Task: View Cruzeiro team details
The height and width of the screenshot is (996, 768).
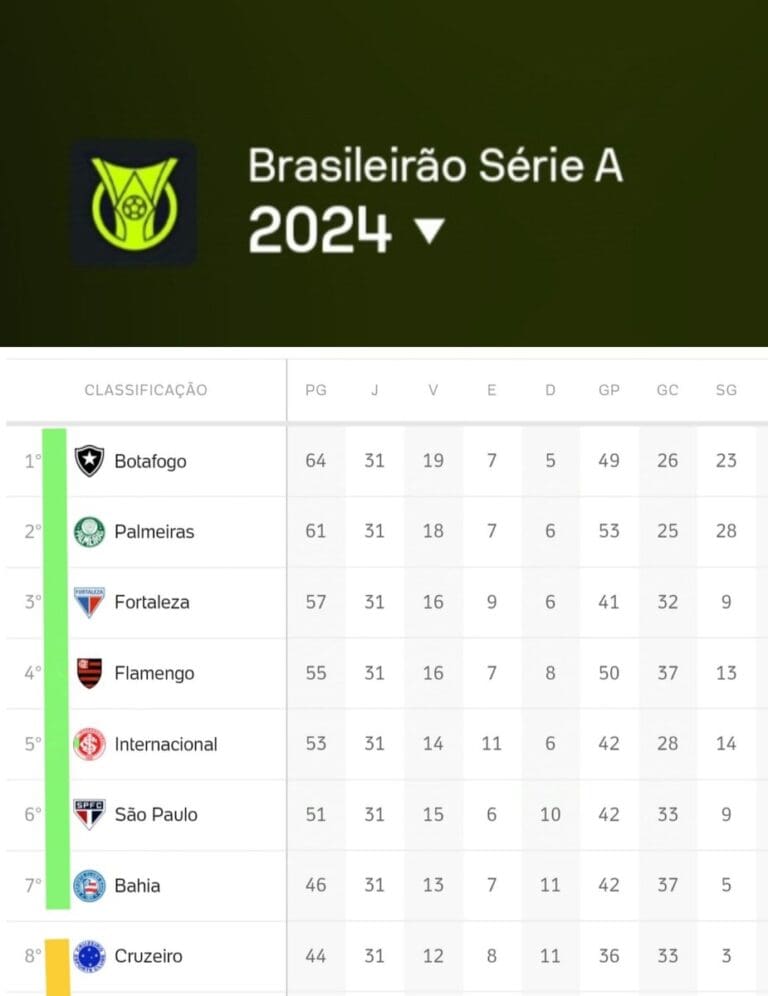Action: coord(148,956)
